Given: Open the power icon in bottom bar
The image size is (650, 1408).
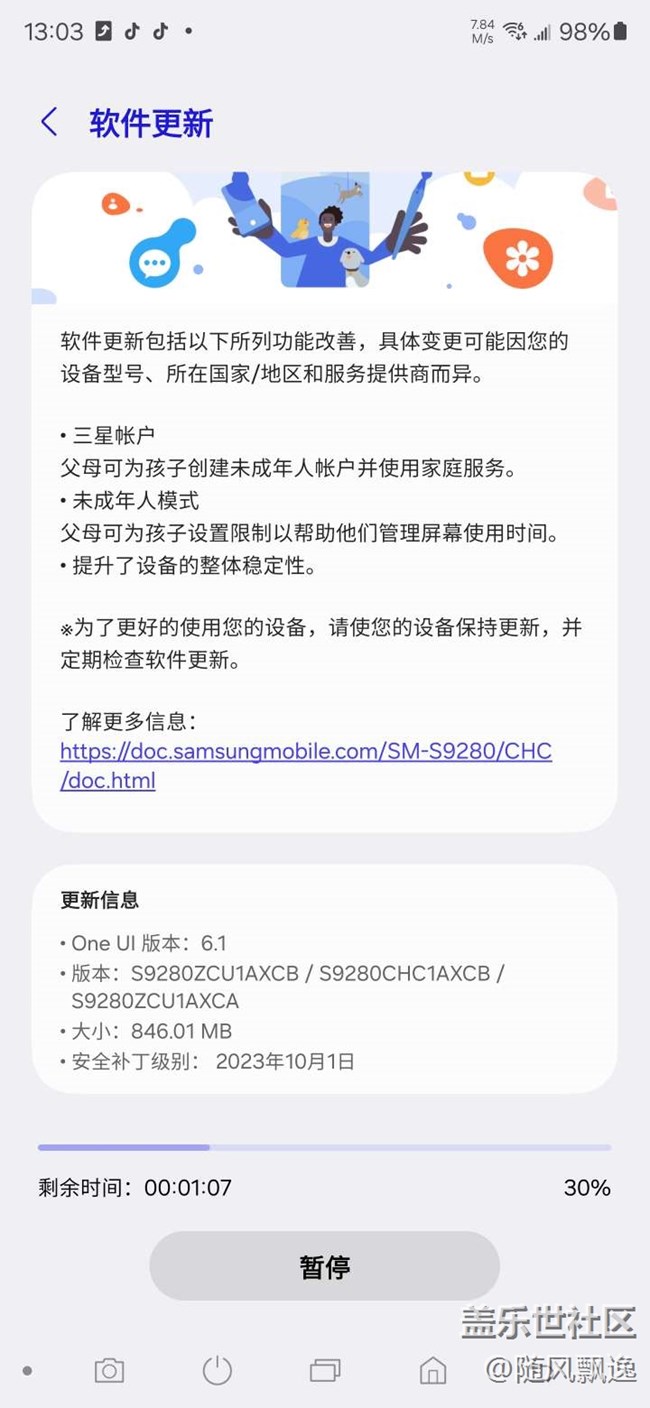Looking at the screenshot, I should [x=217, y=1370].
